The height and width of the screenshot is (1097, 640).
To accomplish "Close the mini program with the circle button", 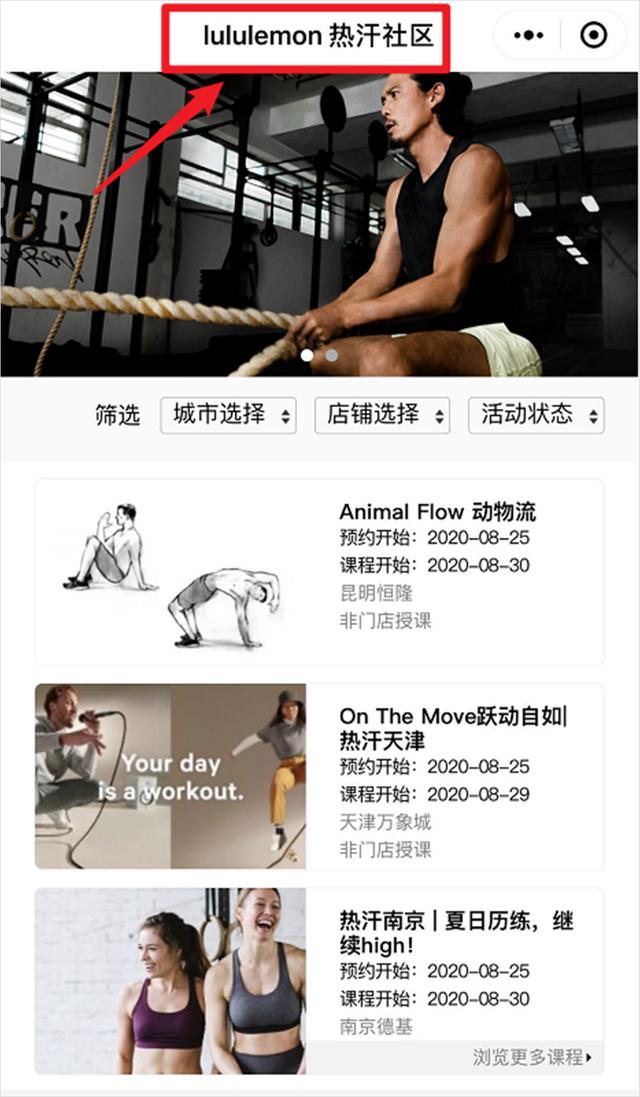I will click(x=593, y=35).
